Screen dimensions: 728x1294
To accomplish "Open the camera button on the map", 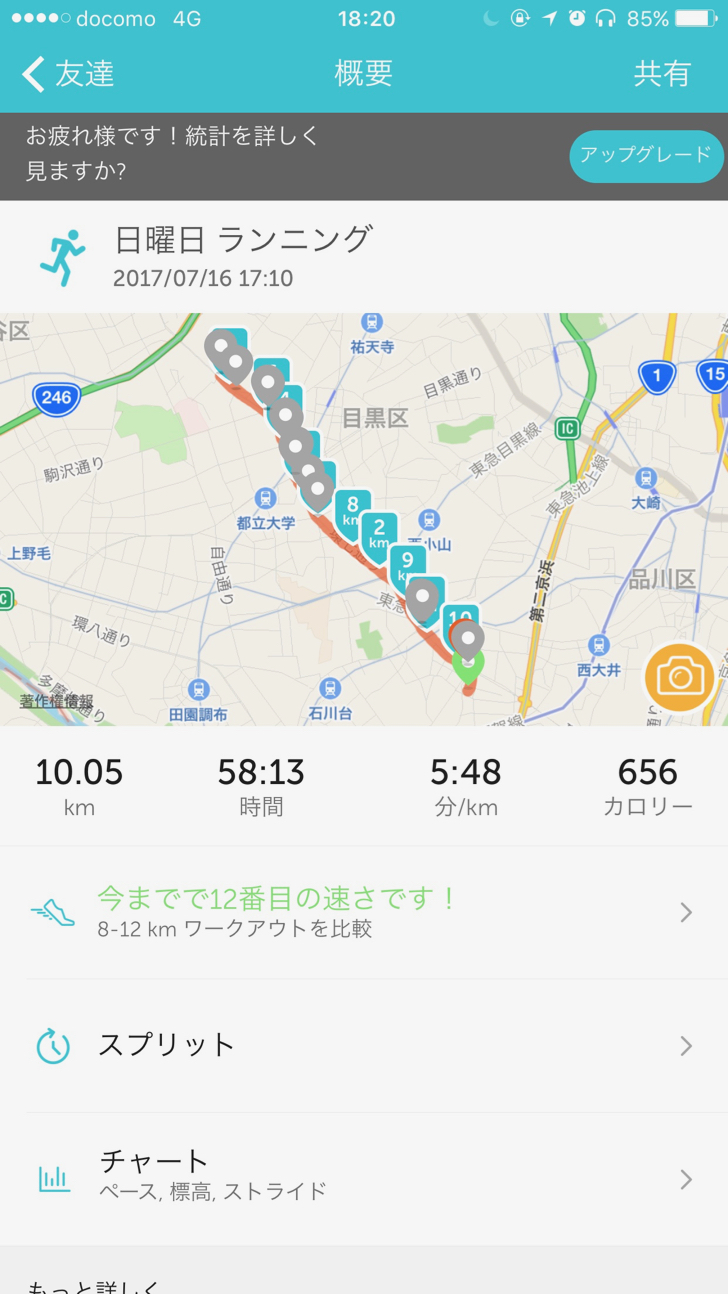I will (x=680, y=678).
